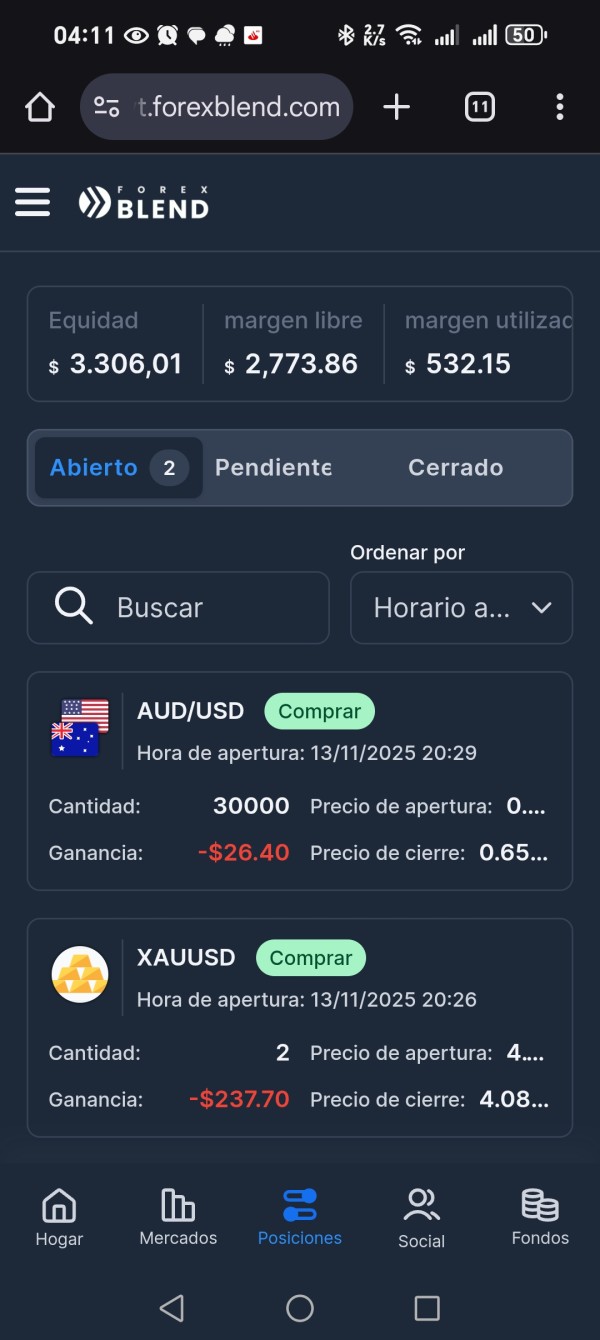Screen dimensions: 600x1340
Task: Tap the system back button
Action: click(172, 1308)
